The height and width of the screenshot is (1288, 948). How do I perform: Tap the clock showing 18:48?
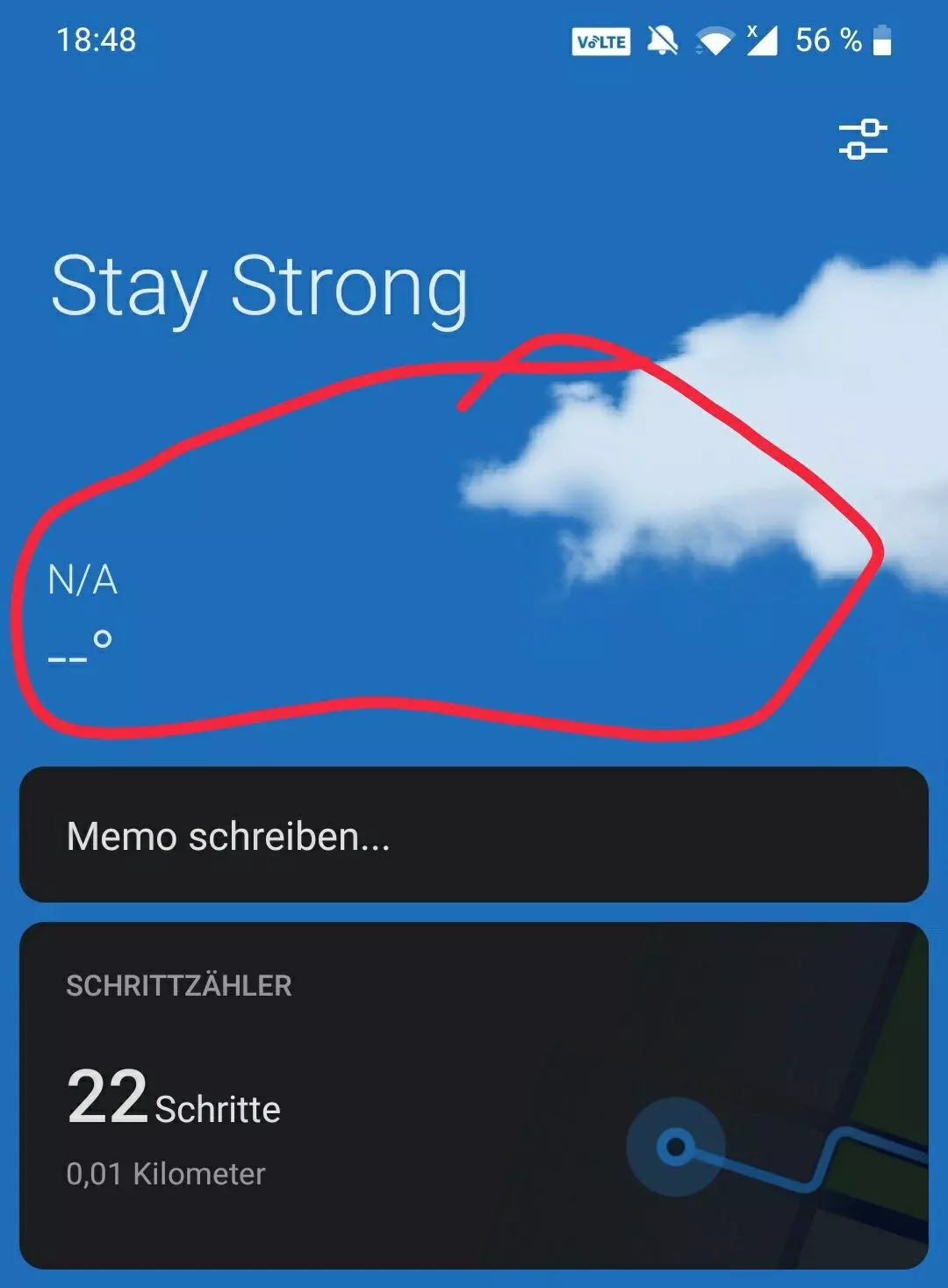coord(97,39)
